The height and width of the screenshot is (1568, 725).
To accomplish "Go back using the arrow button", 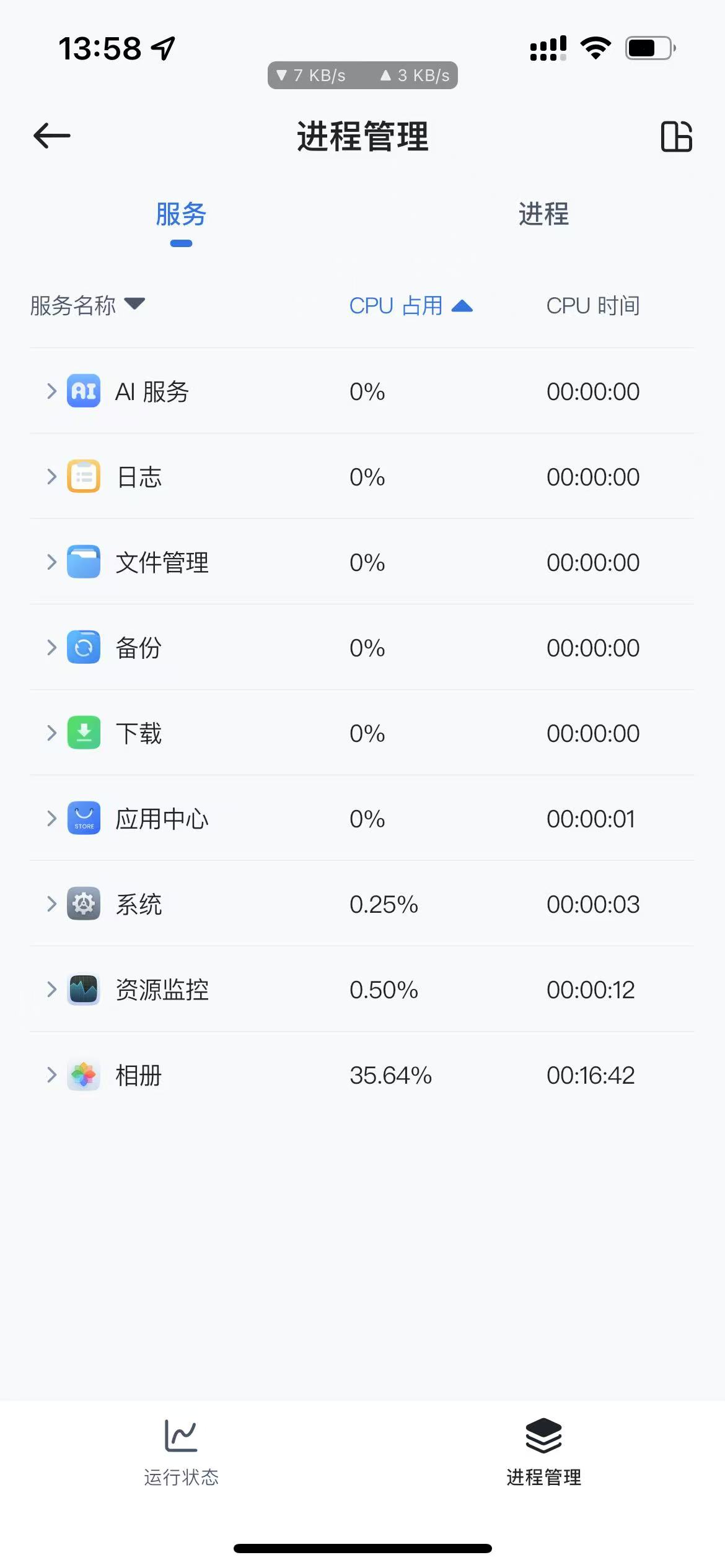I will (x=51, y=135).
